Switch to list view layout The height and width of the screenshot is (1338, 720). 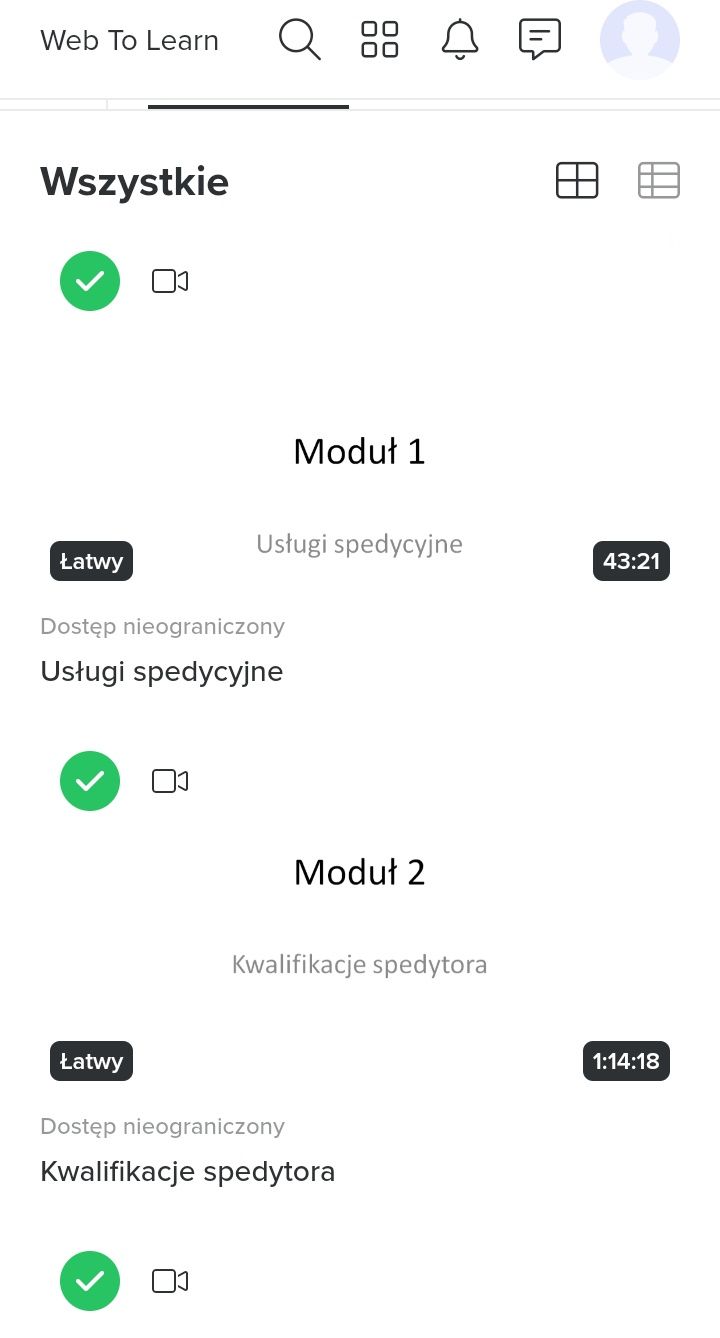pos(659,181)
